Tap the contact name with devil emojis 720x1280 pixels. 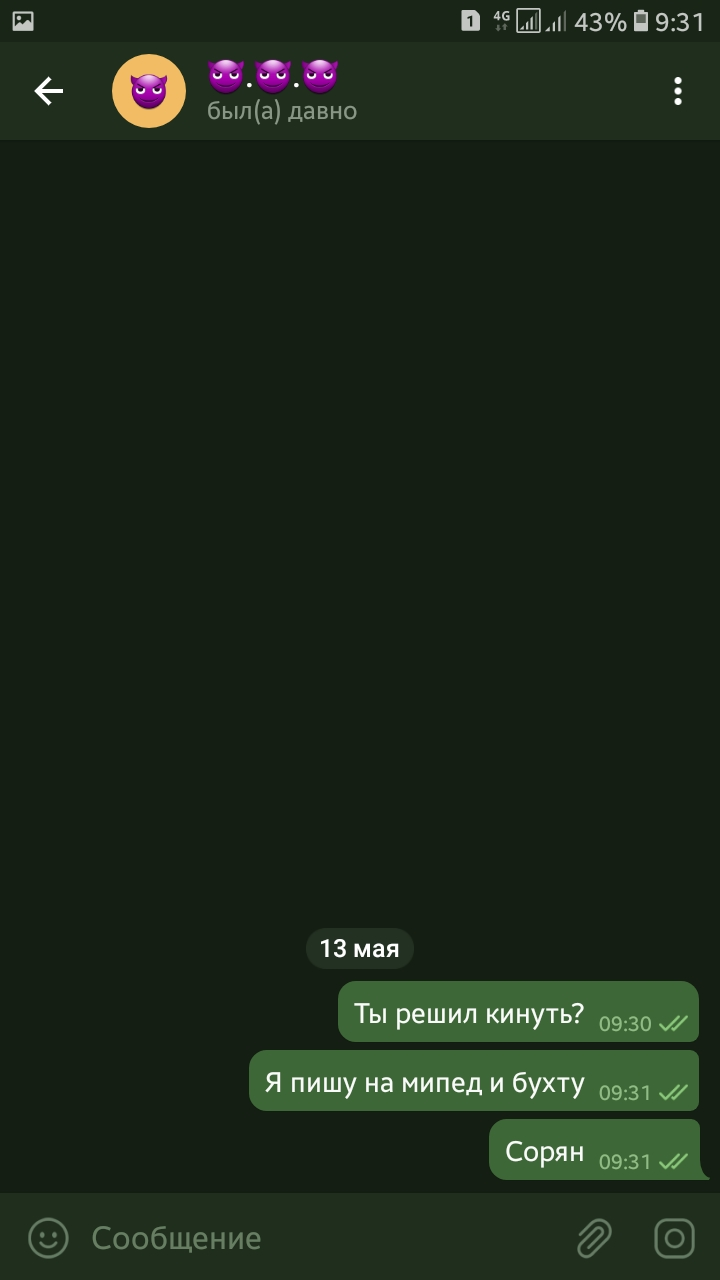[273, 76]
